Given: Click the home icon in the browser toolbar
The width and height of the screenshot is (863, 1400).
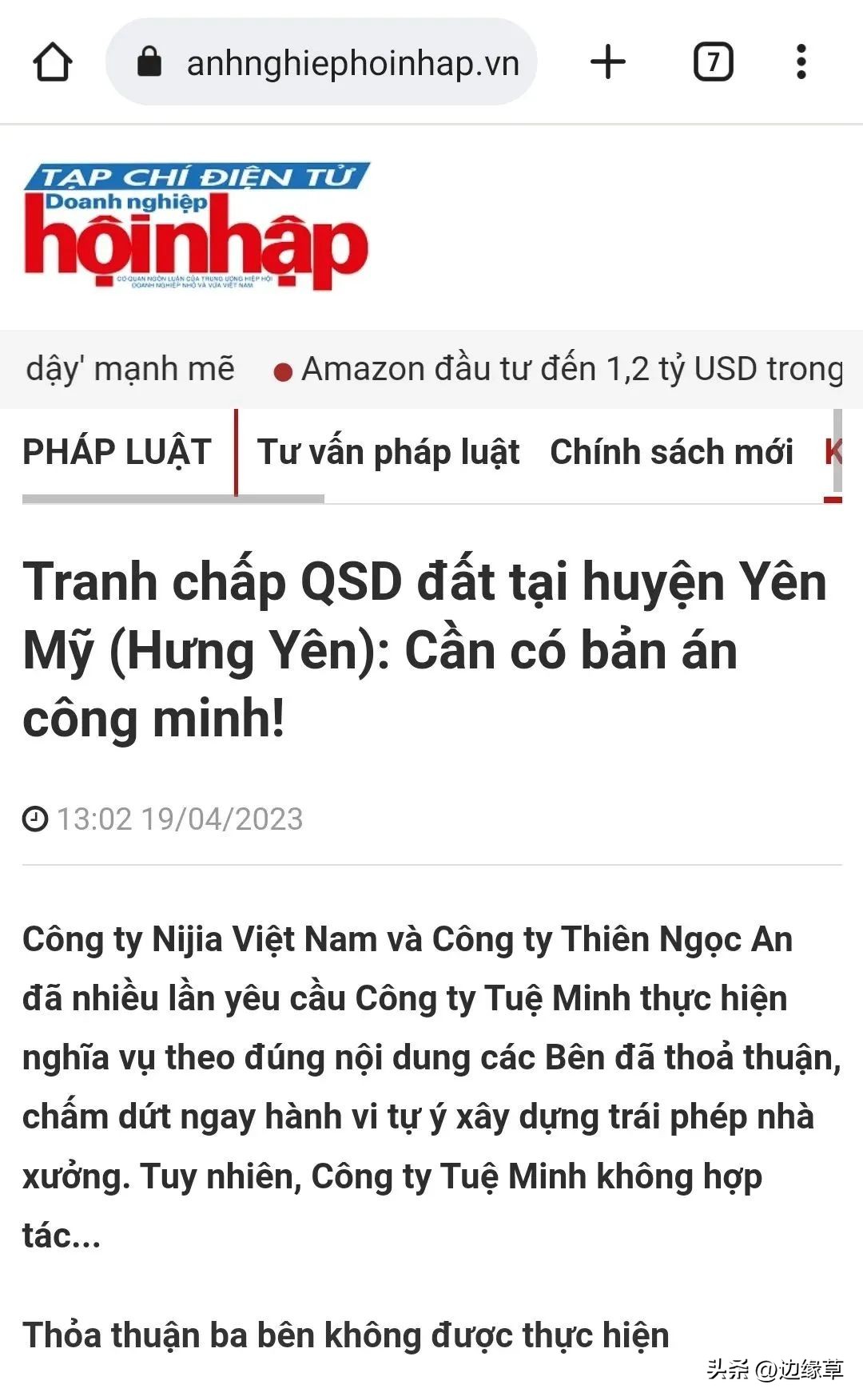Looking at the screenshot, I should pyautogui.click(x=54, y=62).
